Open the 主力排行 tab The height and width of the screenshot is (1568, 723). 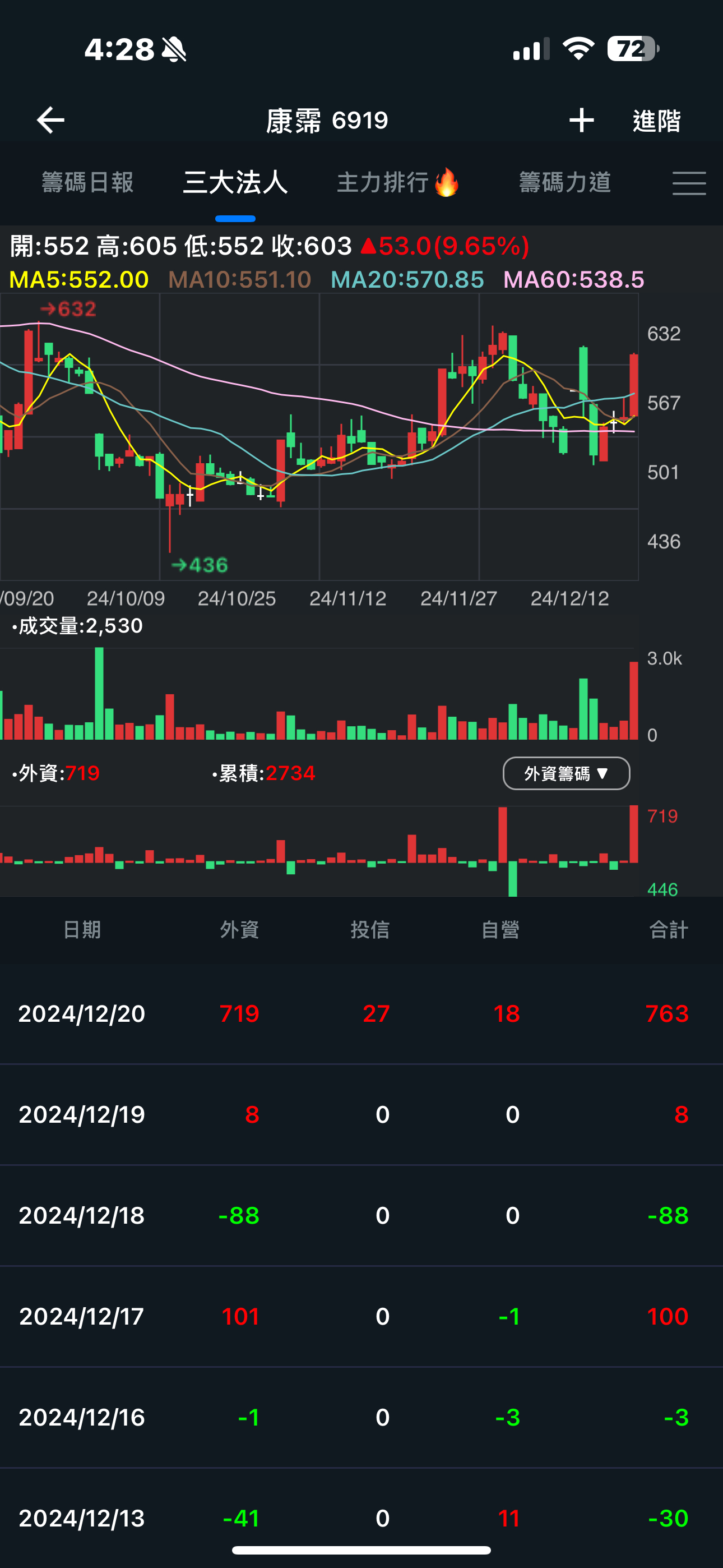398,183
